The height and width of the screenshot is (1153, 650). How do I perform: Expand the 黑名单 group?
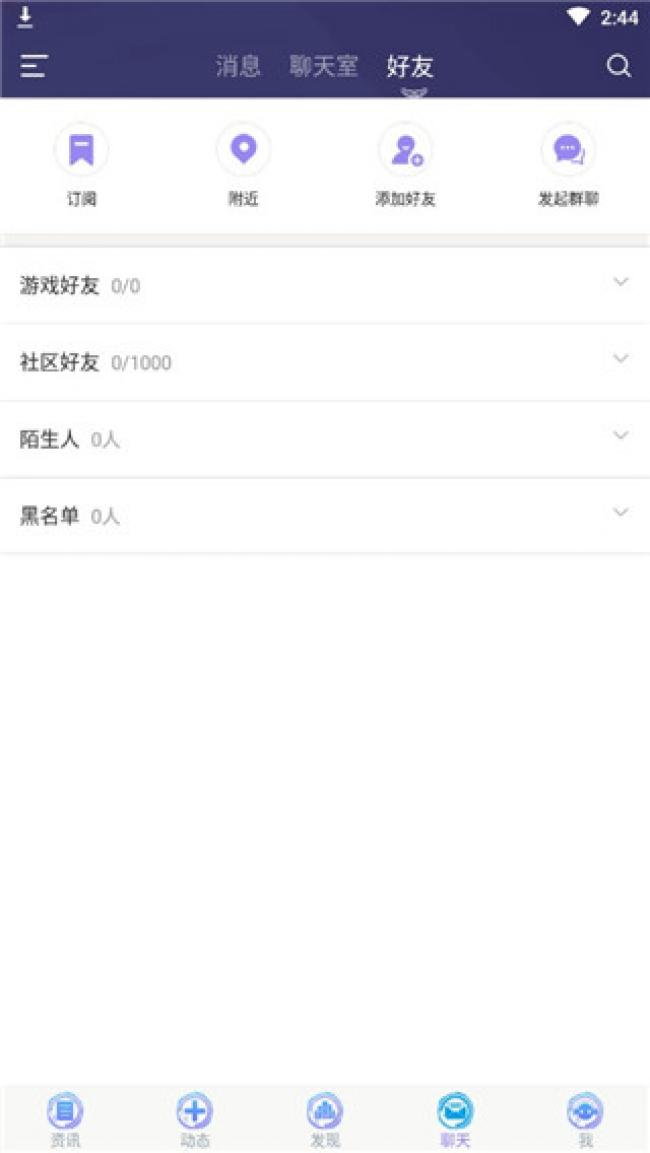(x=325, y=515)
